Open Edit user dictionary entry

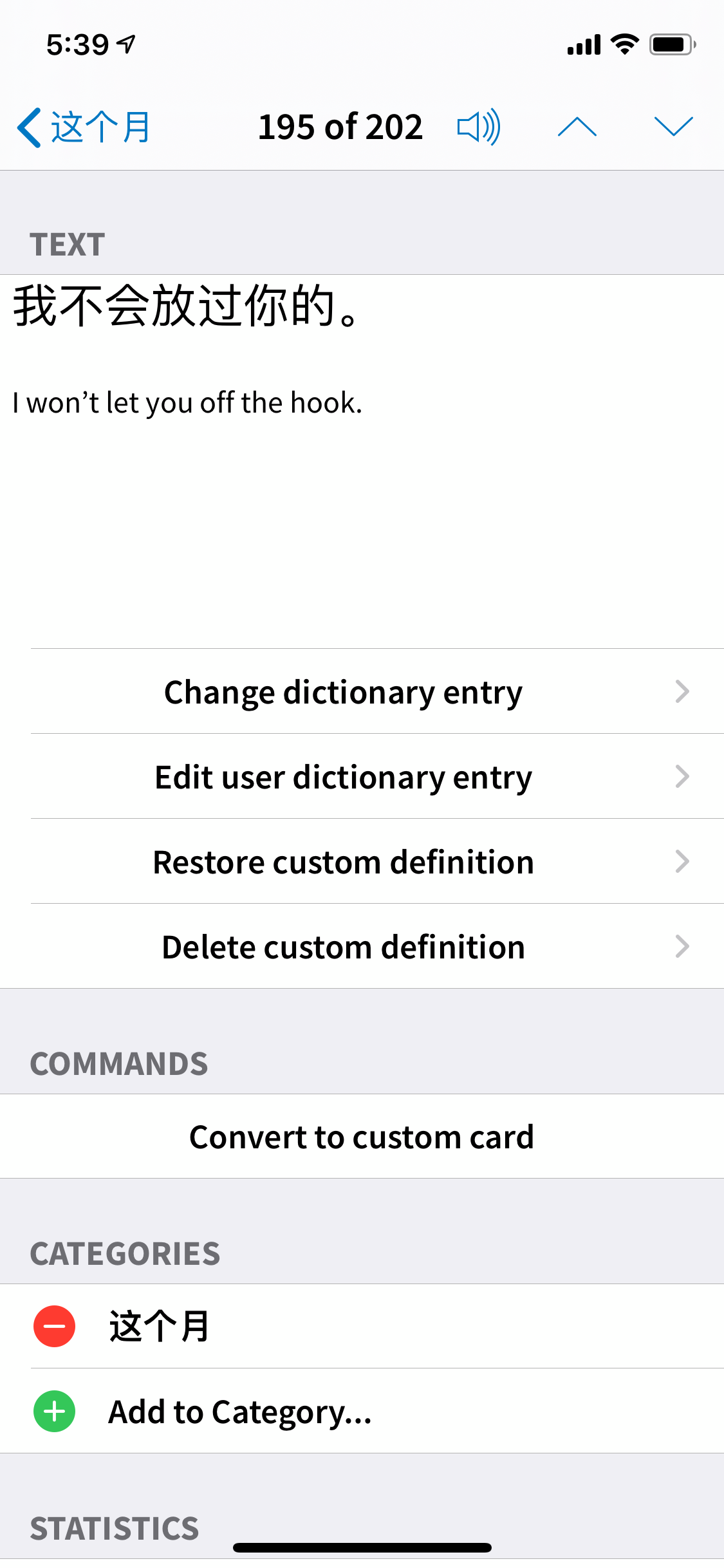377,776
